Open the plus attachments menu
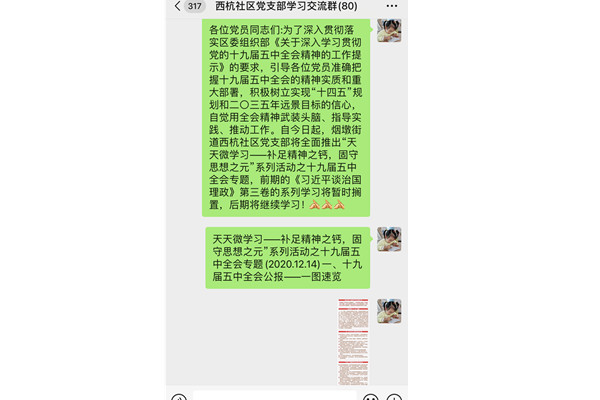Screen dimensions: 600x400 [395, 397]
